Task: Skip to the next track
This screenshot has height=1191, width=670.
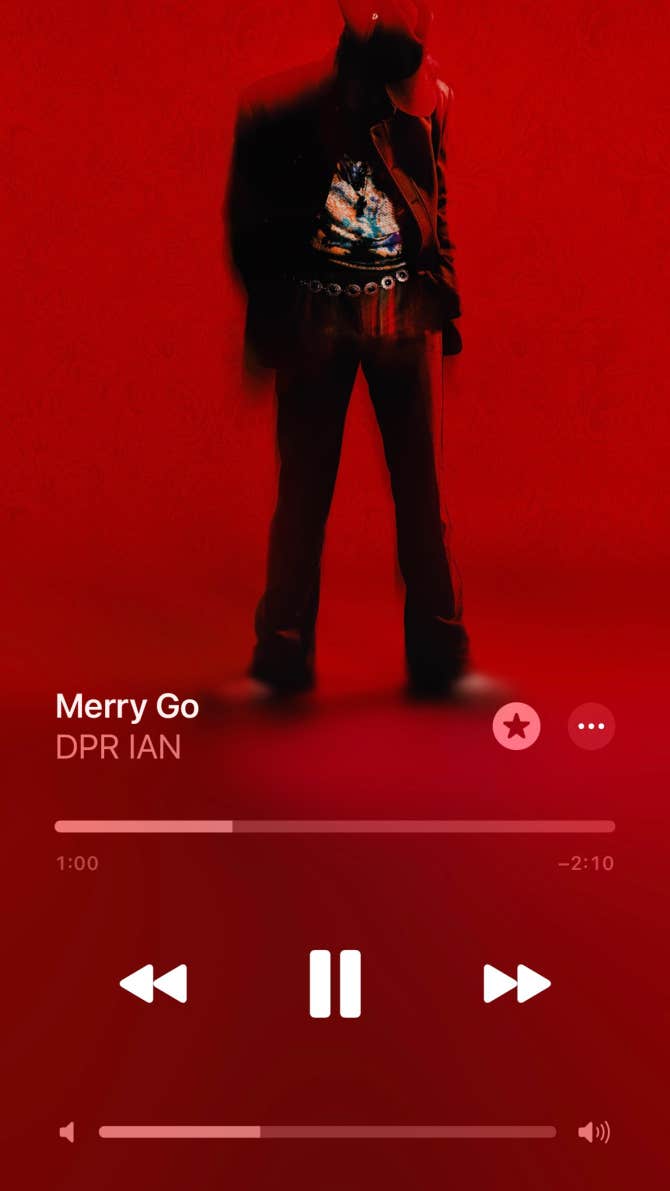Action: click(x=517, y=983)
